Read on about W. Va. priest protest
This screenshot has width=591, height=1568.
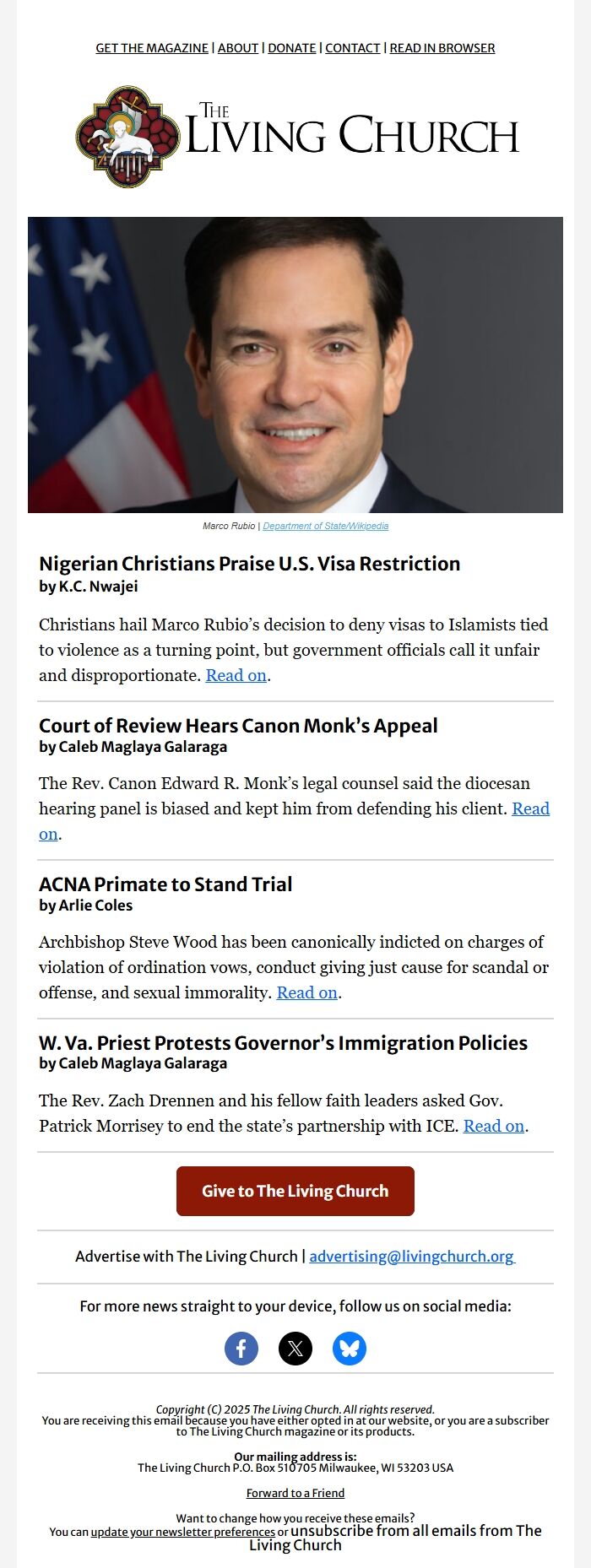494,1126
